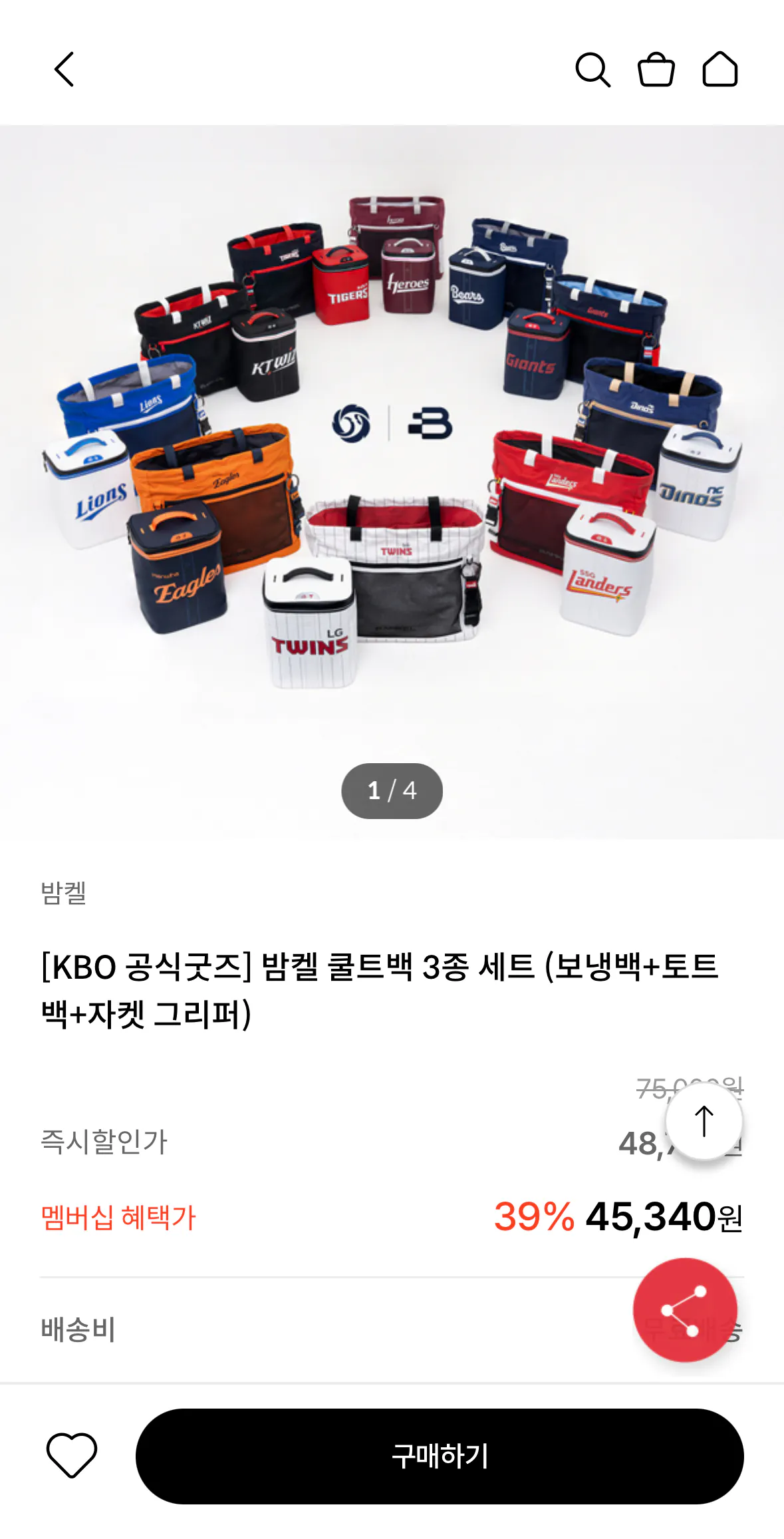
Task: Open the shopping bag cart
Action: tap(656, 70)
